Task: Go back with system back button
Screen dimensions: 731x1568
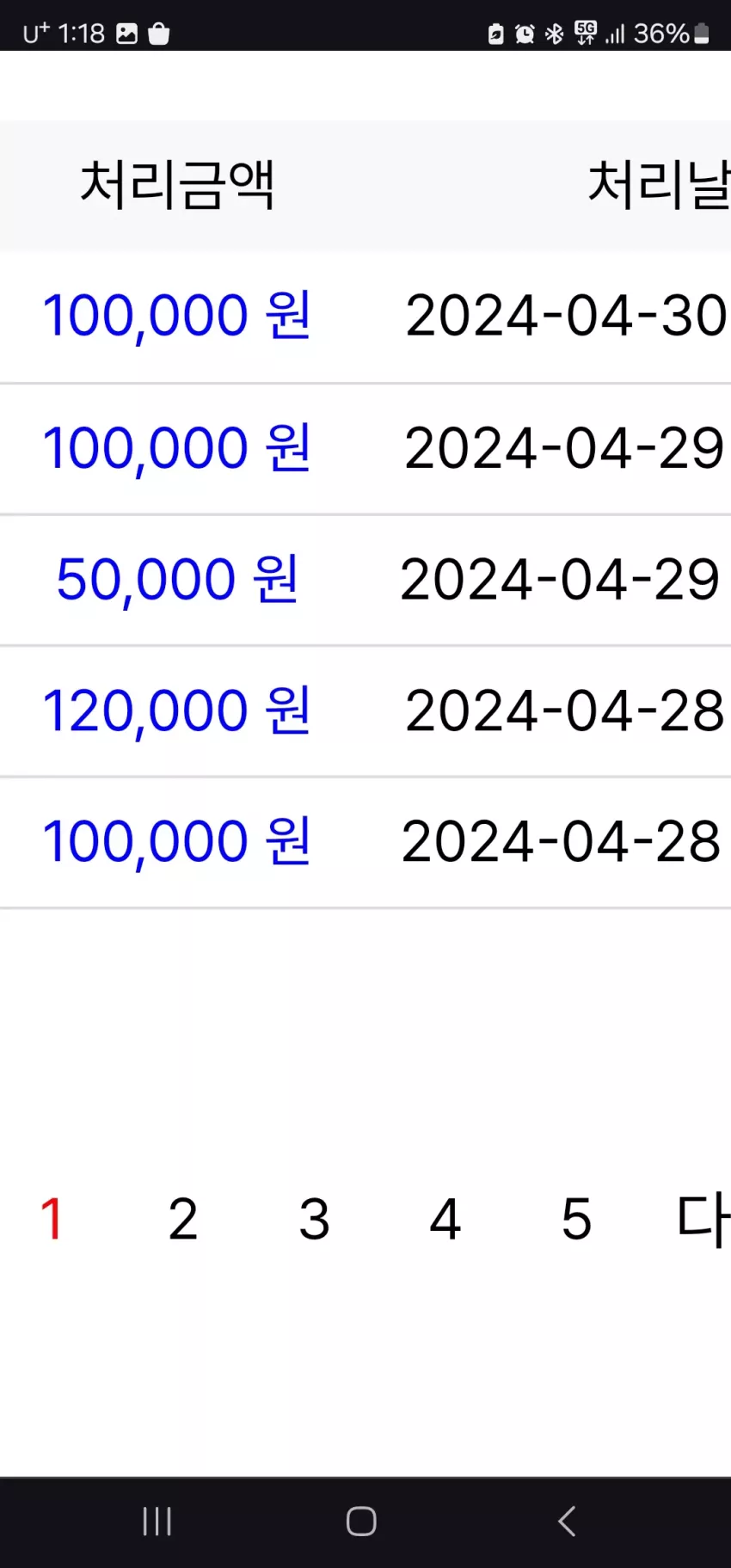Action: point(567,1521)
